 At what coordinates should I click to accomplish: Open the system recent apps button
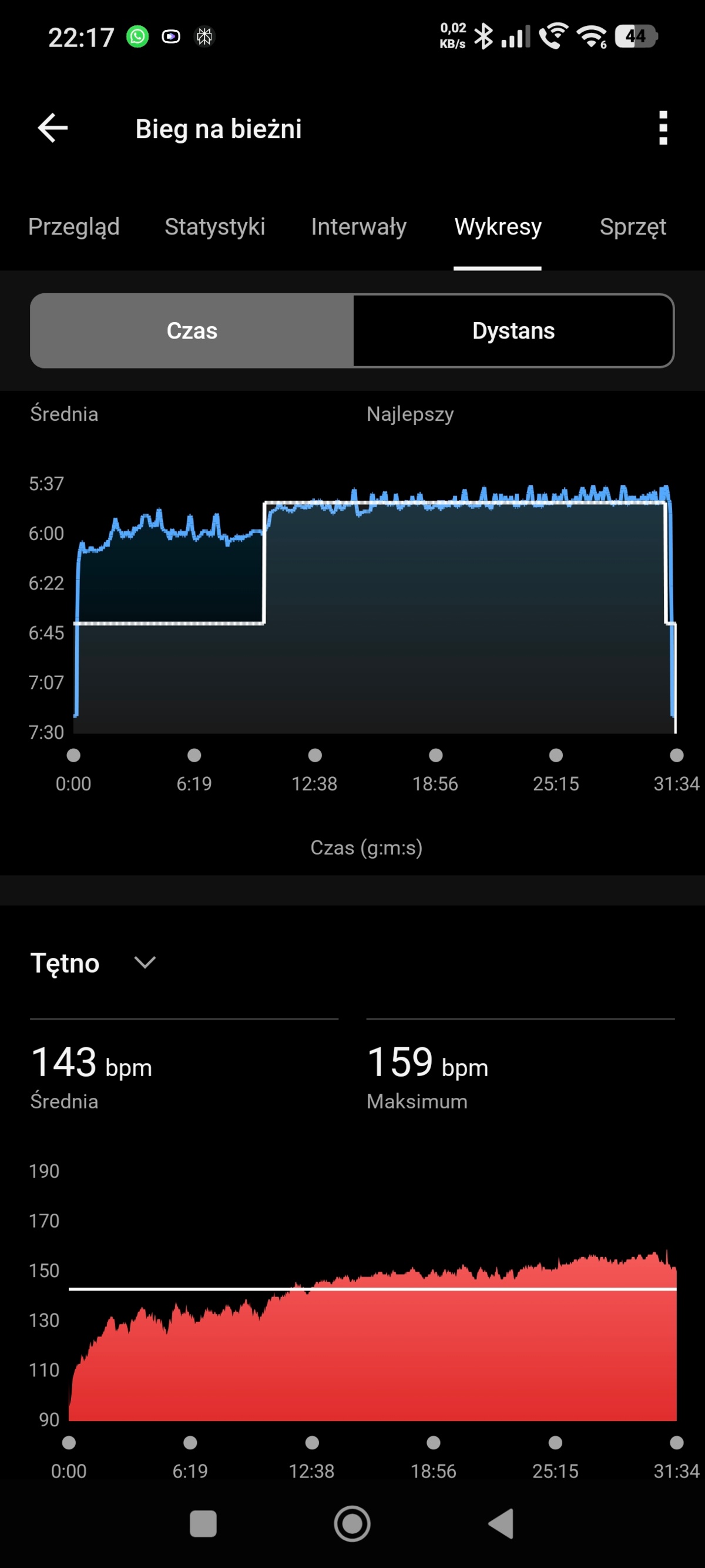pos(203,1524)
